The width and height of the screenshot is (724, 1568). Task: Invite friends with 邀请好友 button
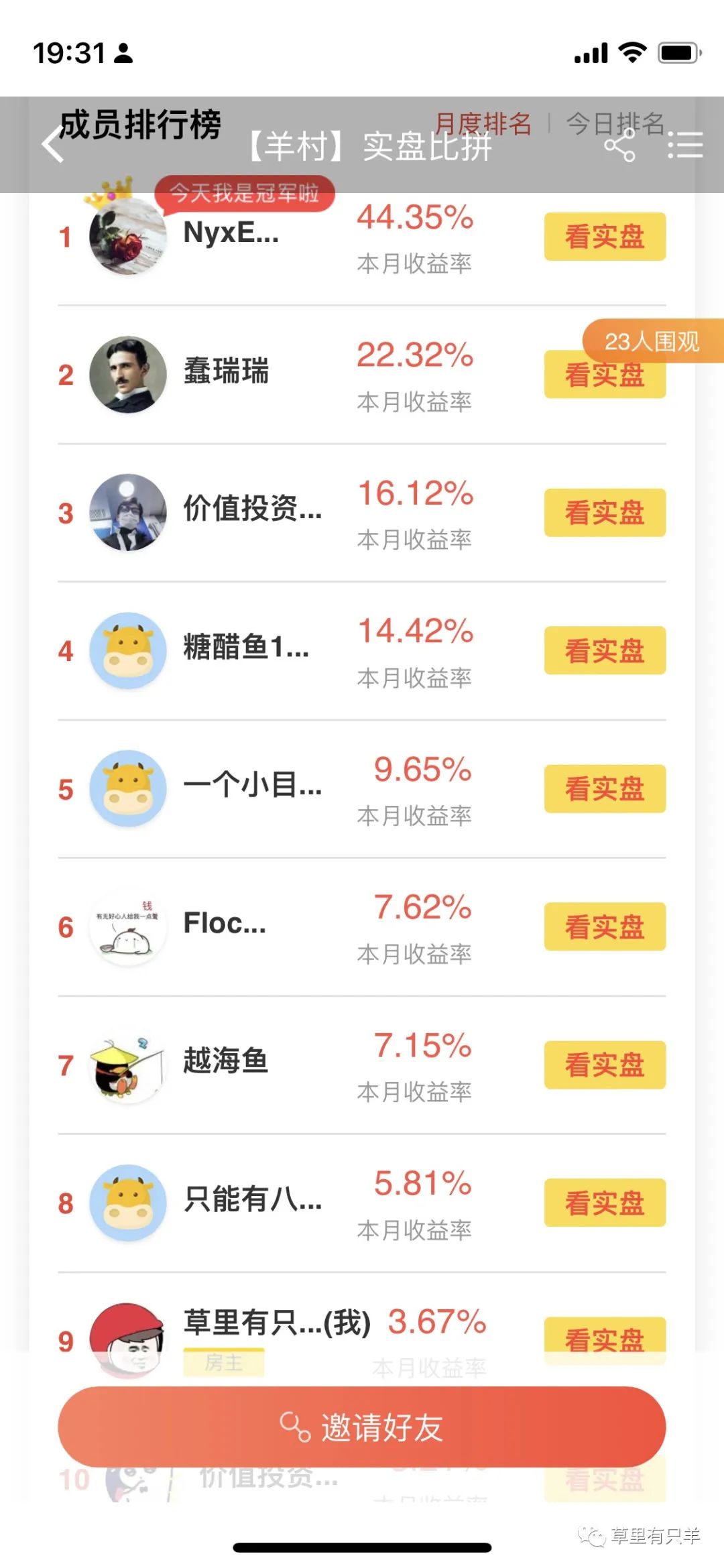tap(362, 1427)
